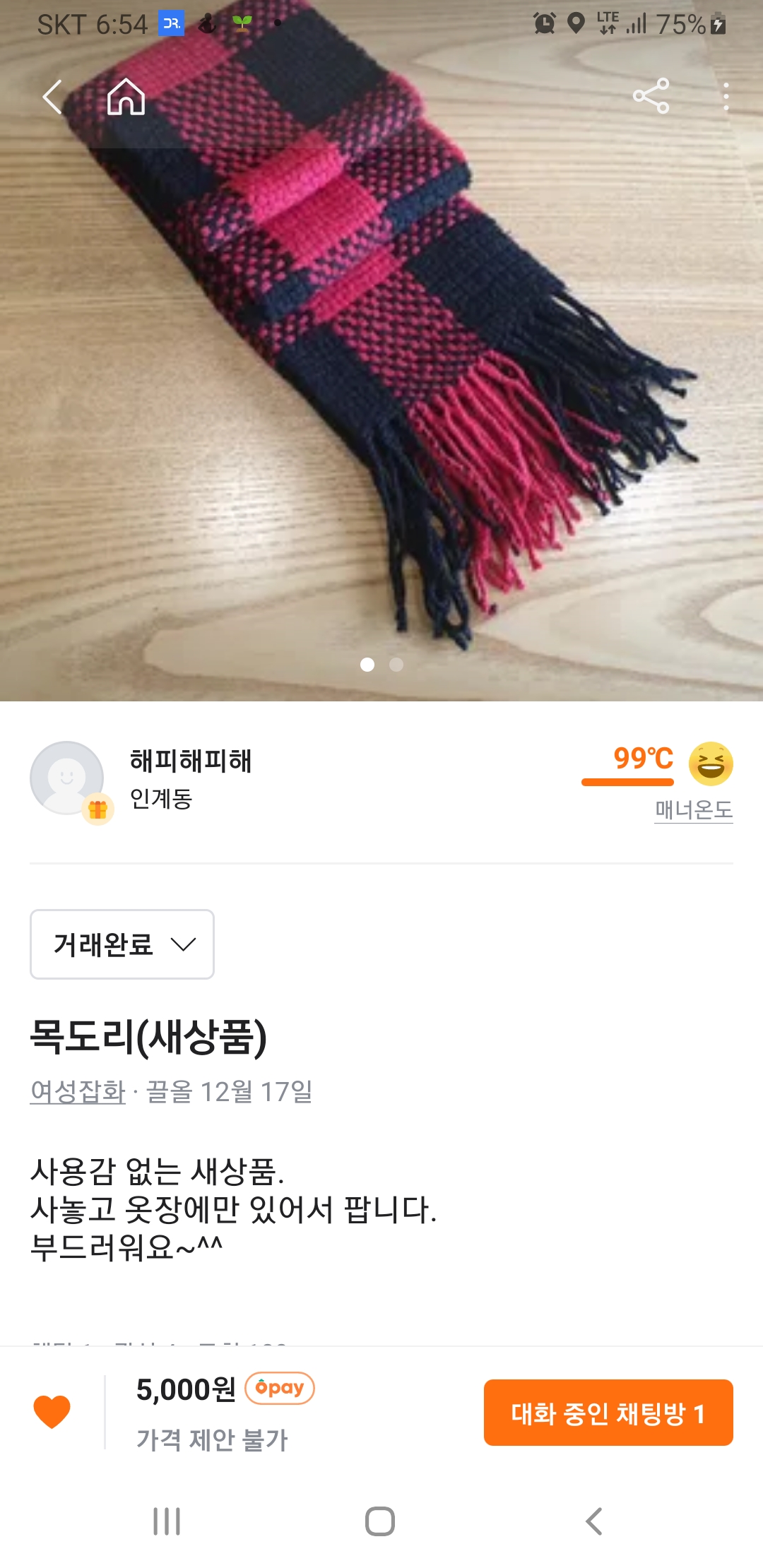Screen dimensions: 763x1568
Task: Open the three-dot overflow menu
Action: click(726, 97)
